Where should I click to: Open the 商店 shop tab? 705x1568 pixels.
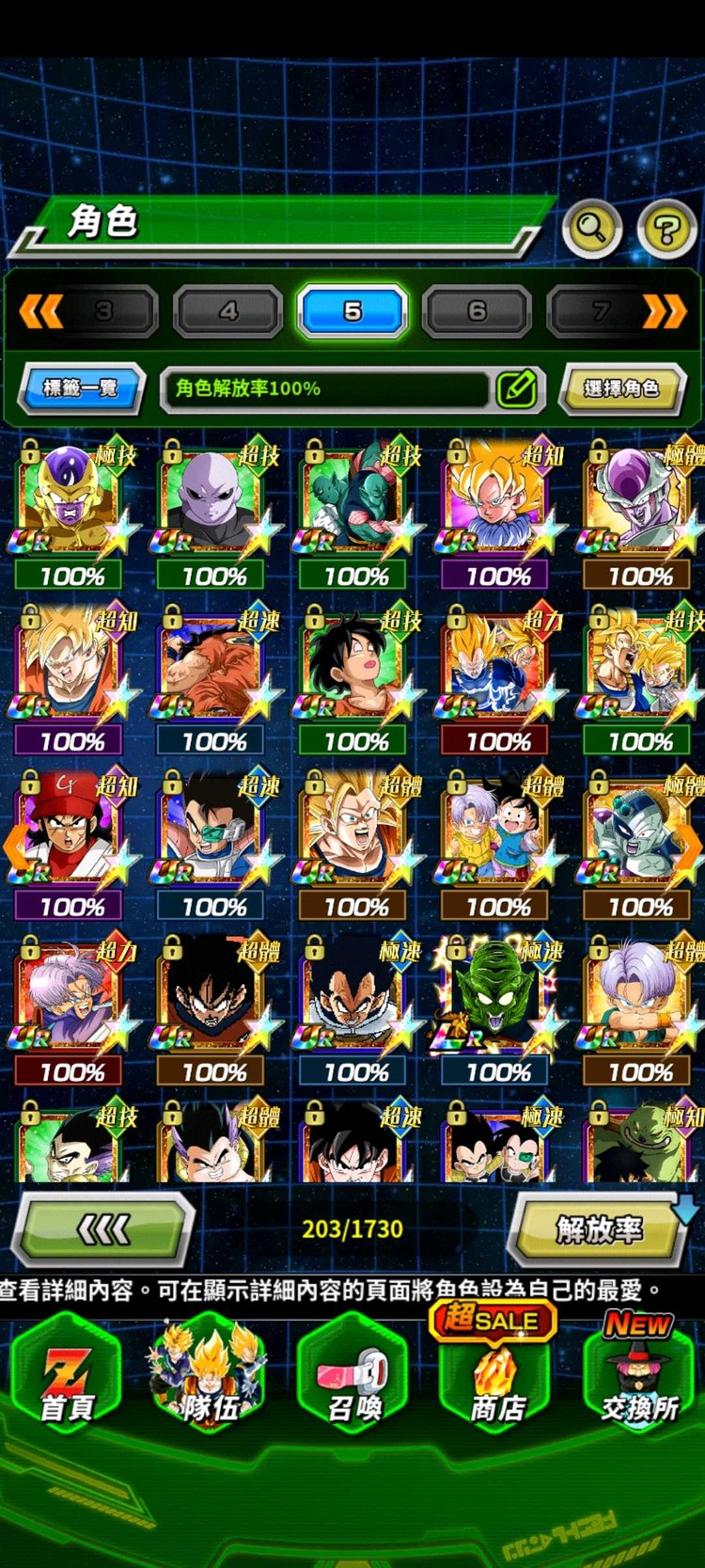[x=496, y=1378]
